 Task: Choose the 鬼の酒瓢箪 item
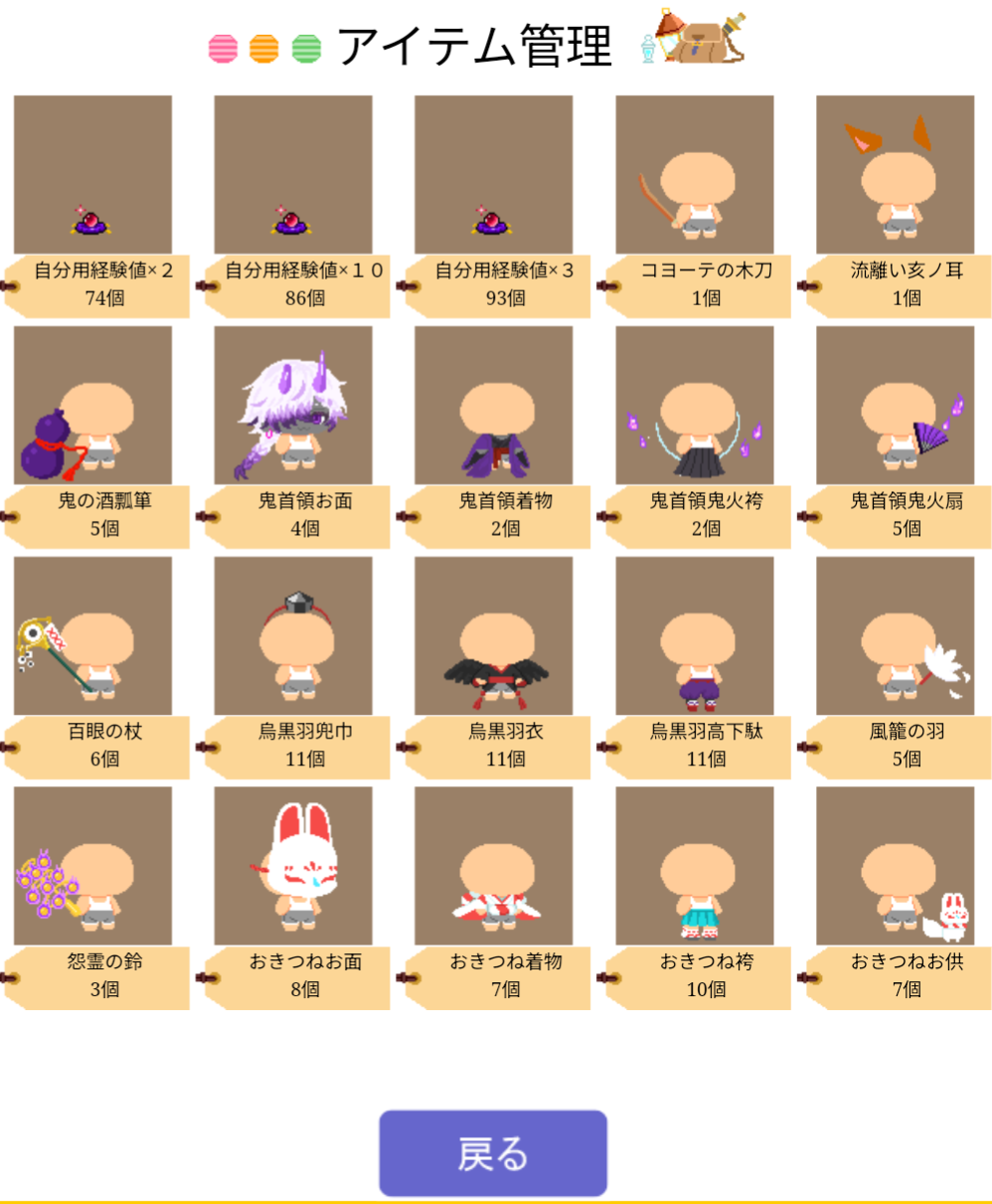(92, 406)
